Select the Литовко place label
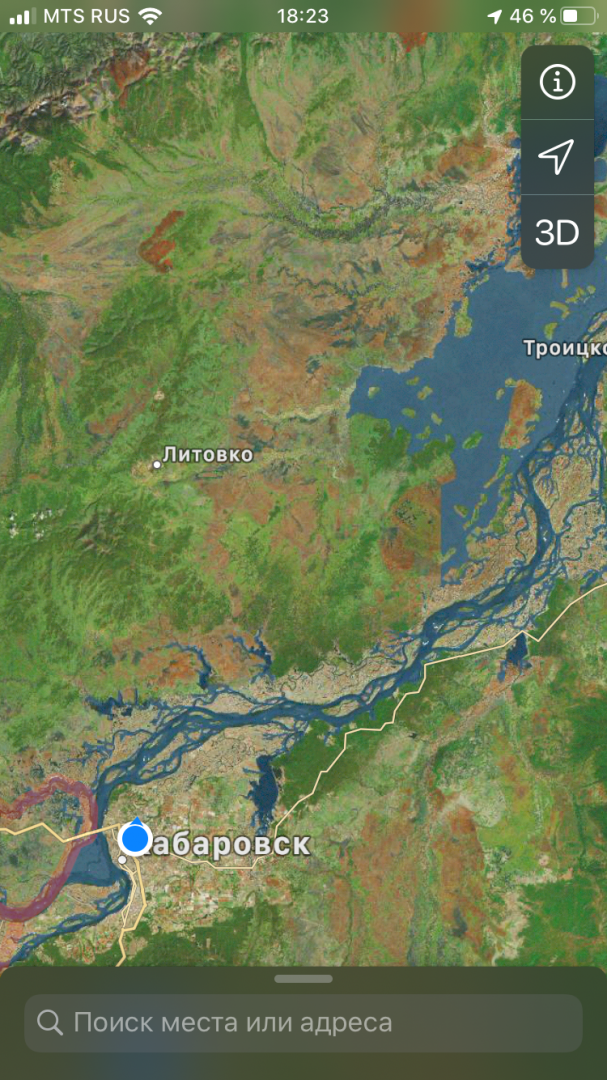This screenshot has height=1080, width=607. tap(207, 456)
